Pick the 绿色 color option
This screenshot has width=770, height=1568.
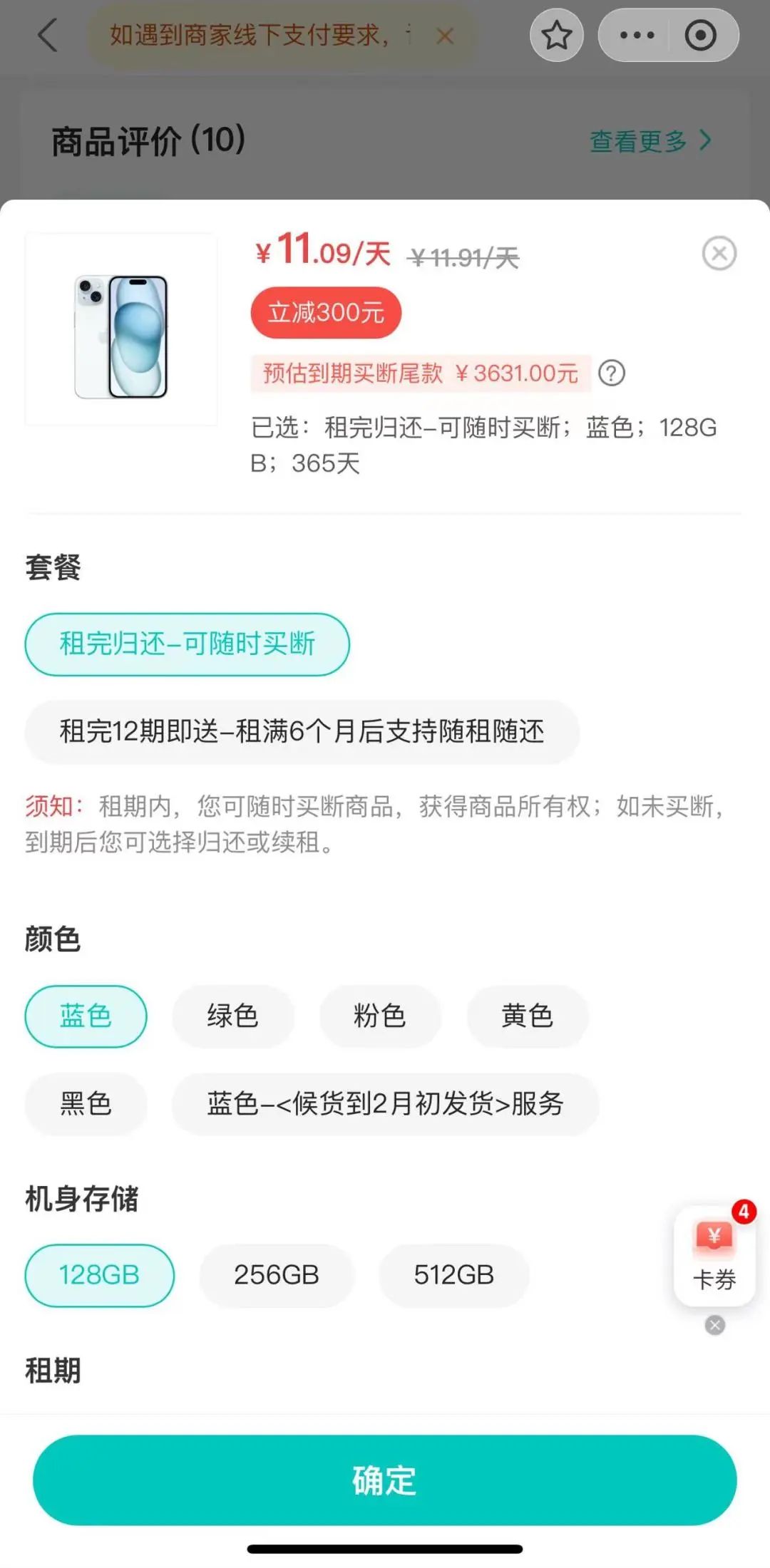click(232, 1016)
